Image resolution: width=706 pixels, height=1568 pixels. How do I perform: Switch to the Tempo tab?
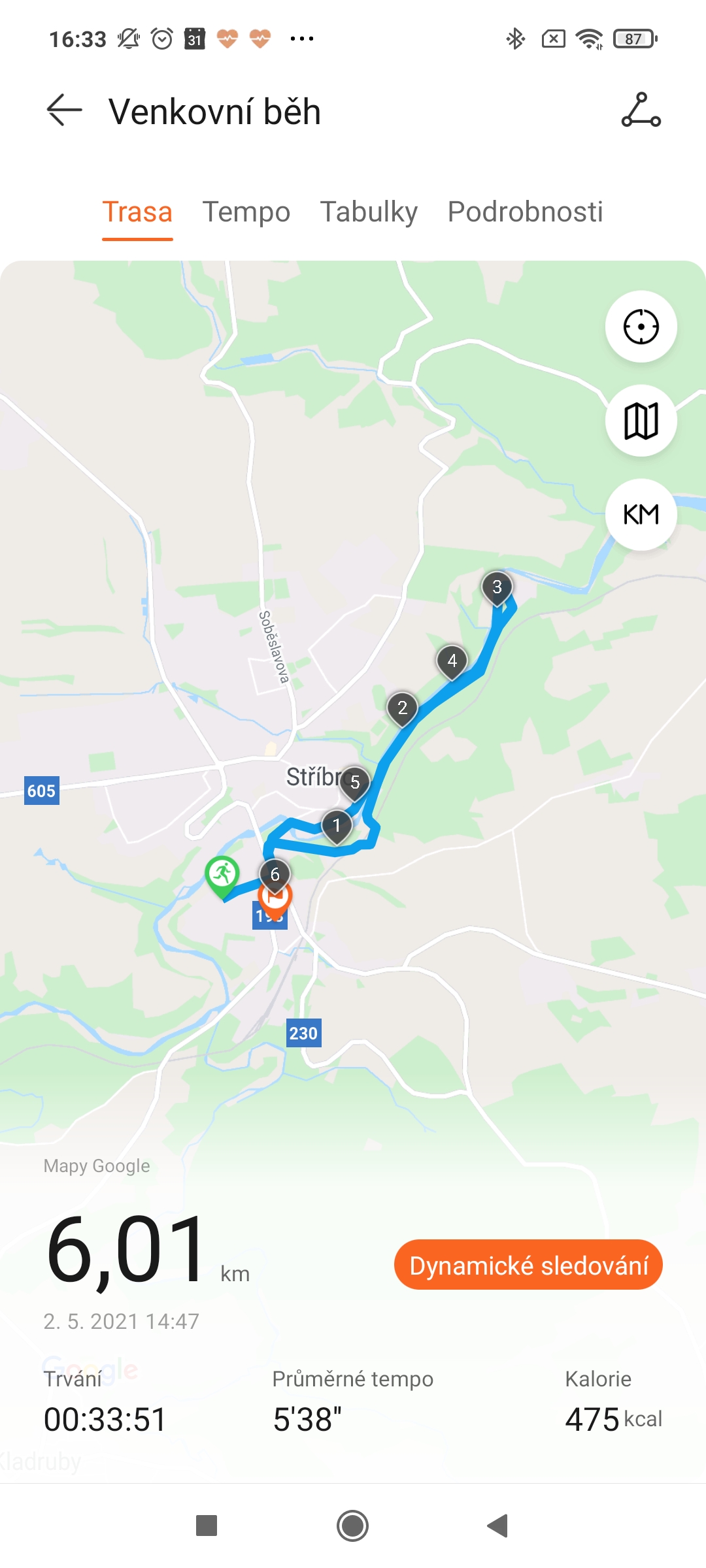pyautogui.click(x=246, y=212)
